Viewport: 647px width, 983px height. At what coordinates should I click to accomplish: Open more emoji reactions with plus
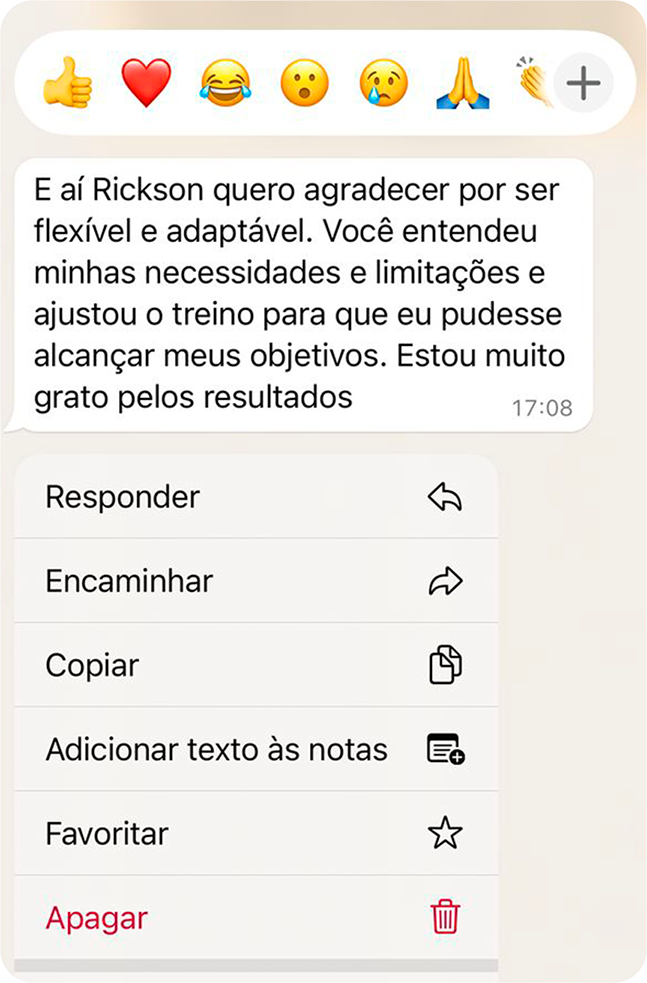(583, 83)
